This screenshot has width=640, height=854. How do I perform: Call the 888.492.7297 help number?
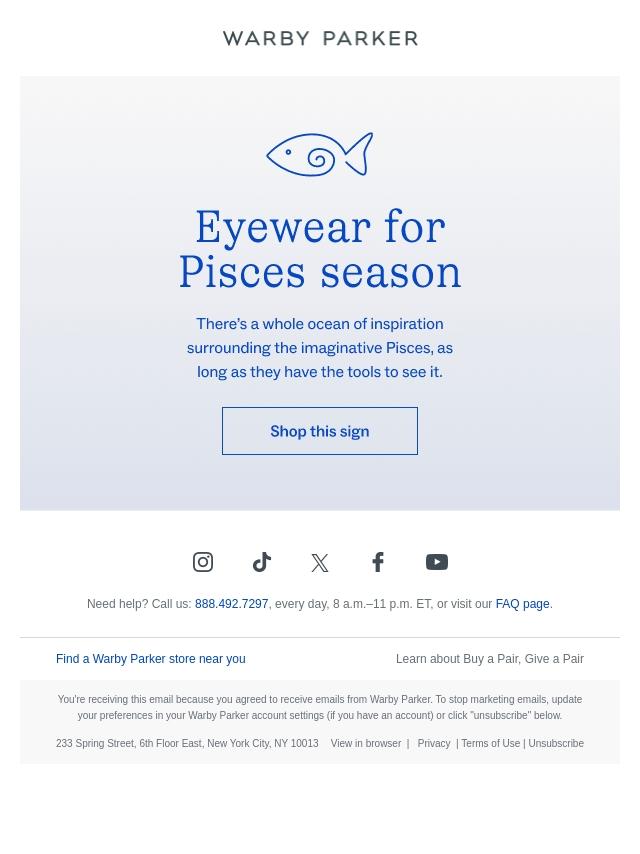click(x=231, y=604)
